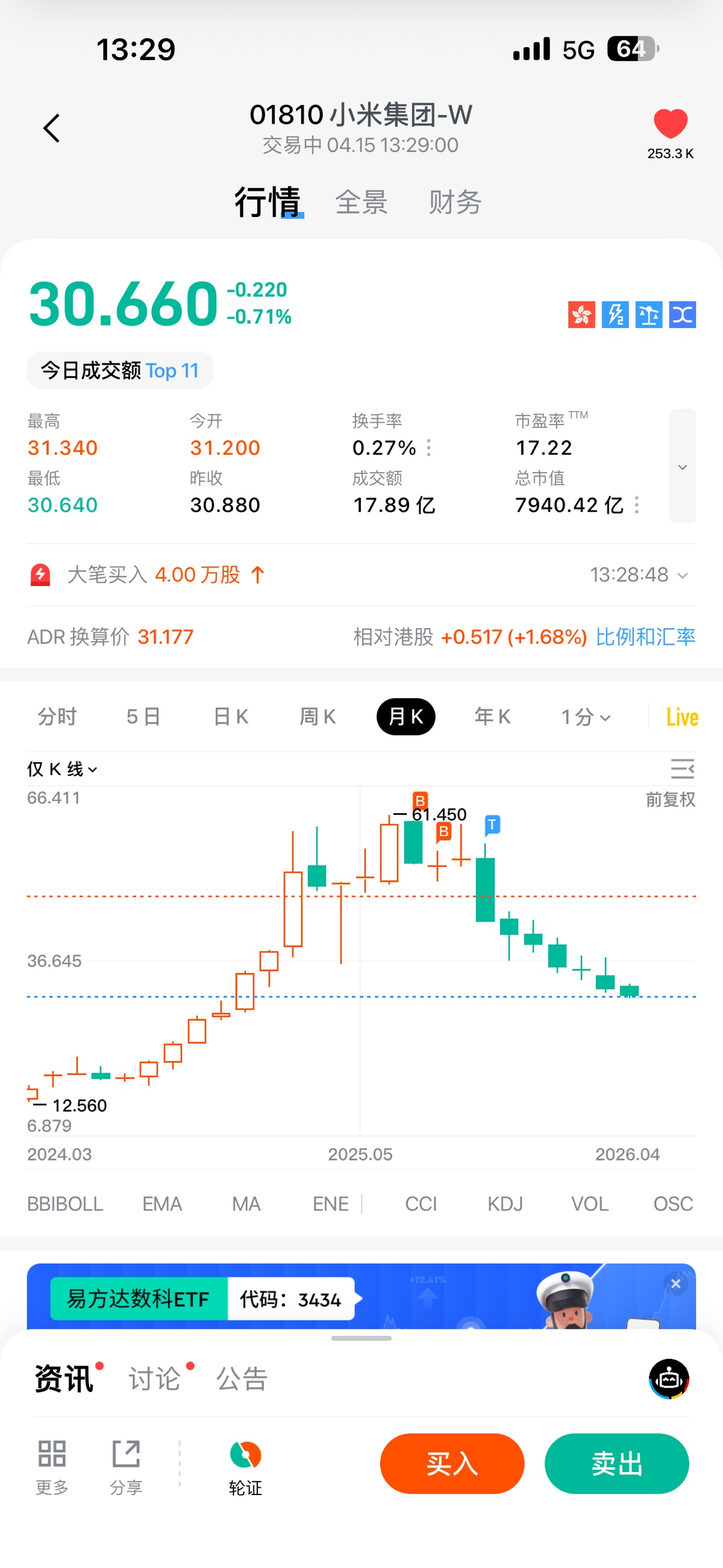Open the 仅K线 dropdown
Image resolution: width=723 pixels, height=1568 pixels.
tap(61, 769)
